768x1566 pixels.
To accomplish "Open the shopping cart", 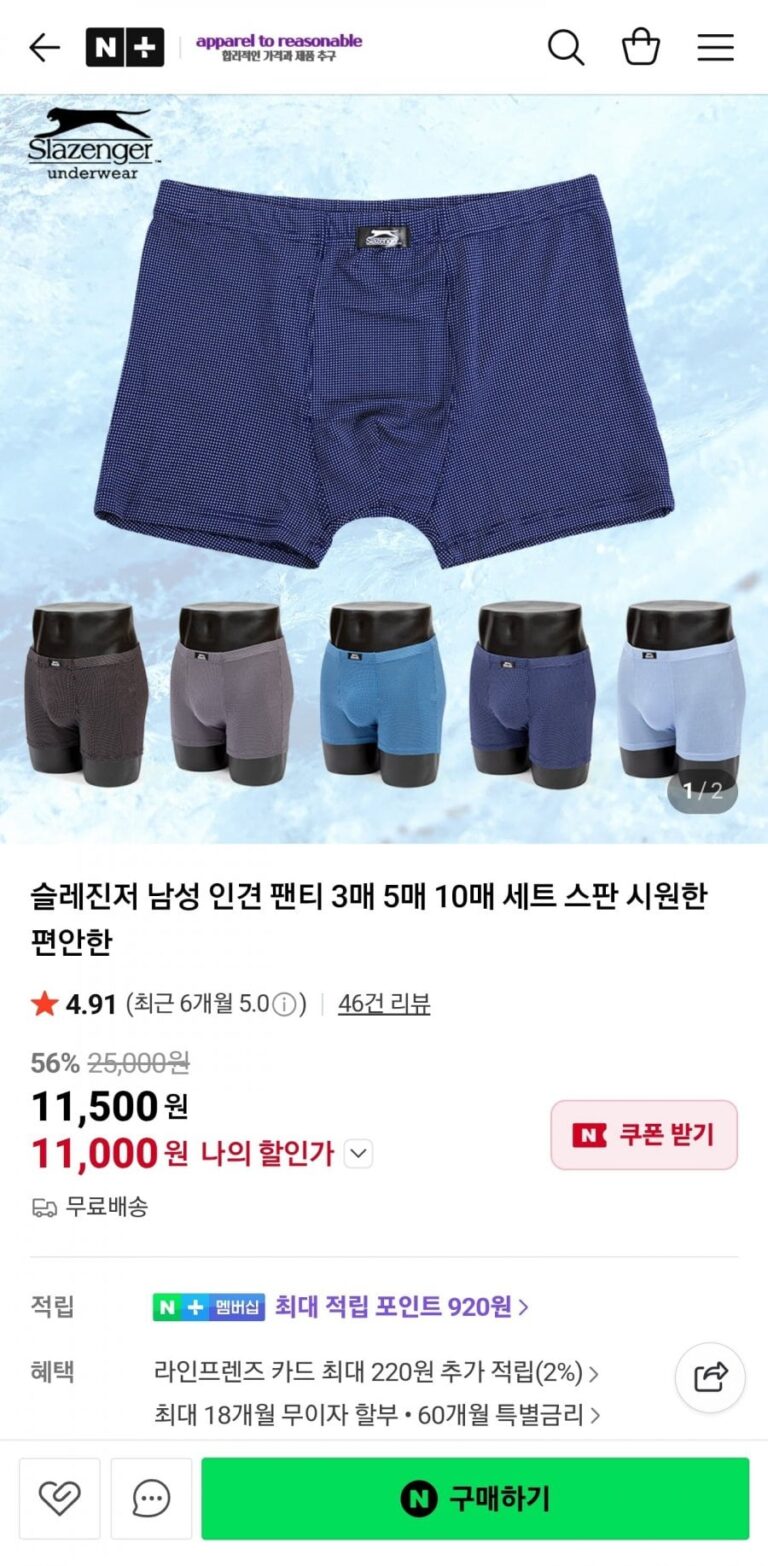I will coord(641,47).
